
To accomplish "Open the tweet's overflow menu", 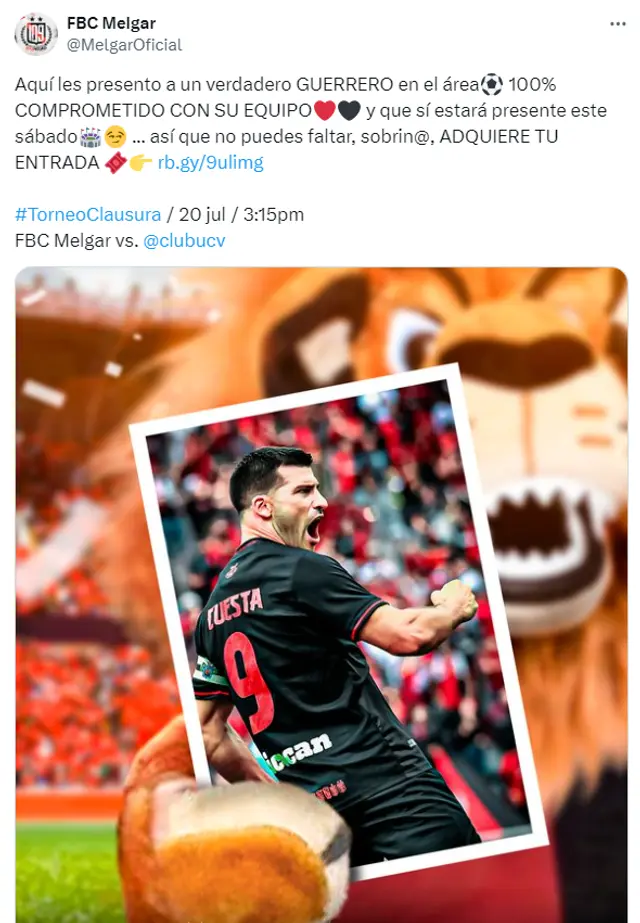I will pyautogui.click(x=618, y=23).
